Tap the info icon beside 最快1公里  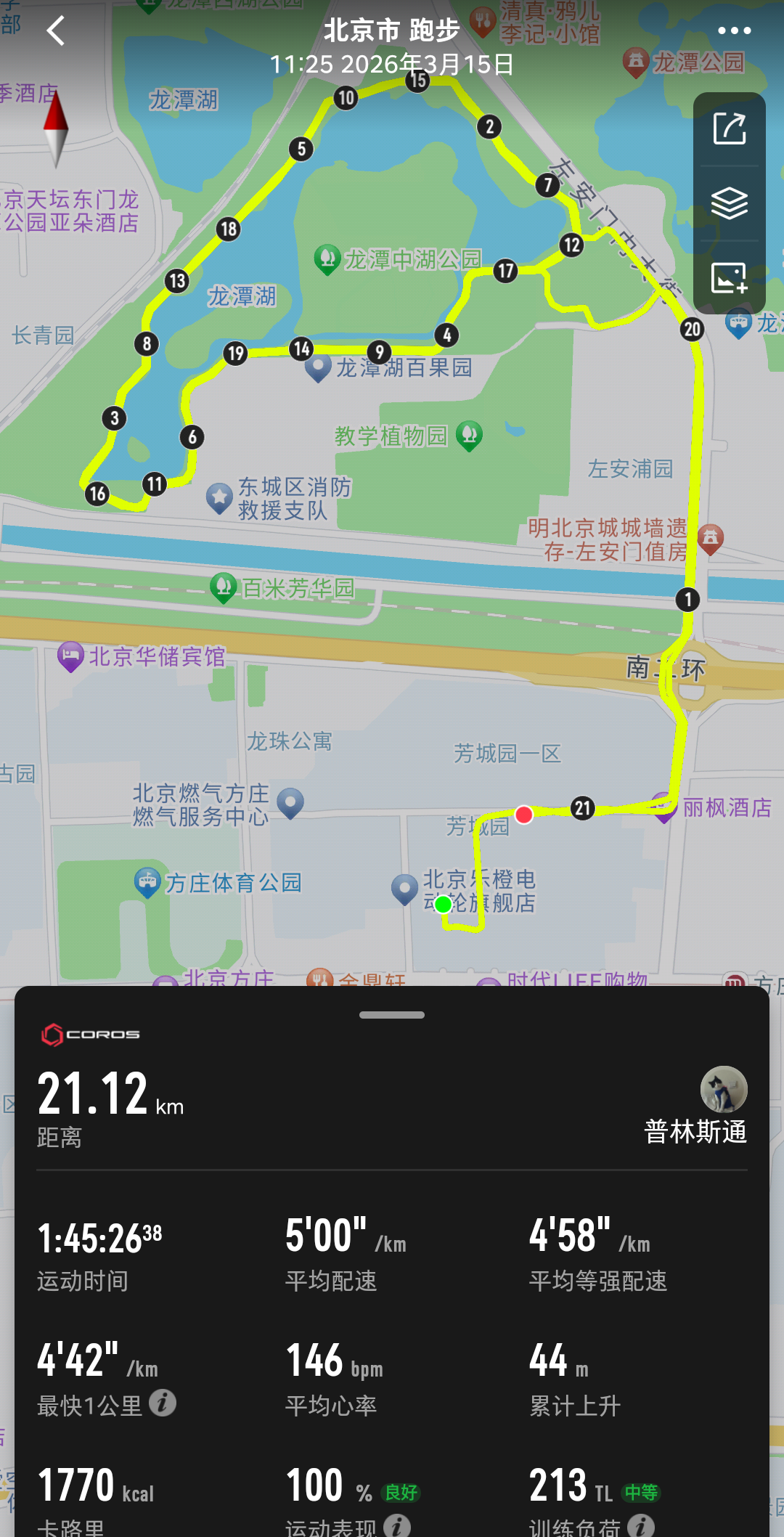point(163,1403)
